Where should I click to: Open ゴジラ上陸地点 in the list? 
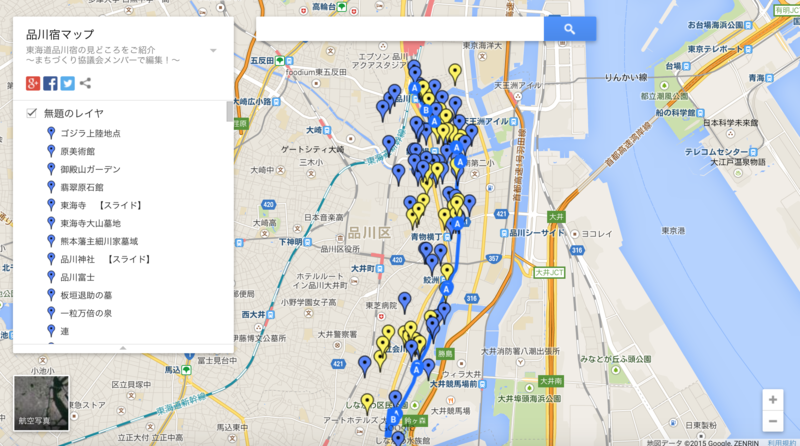pos(90,133)
